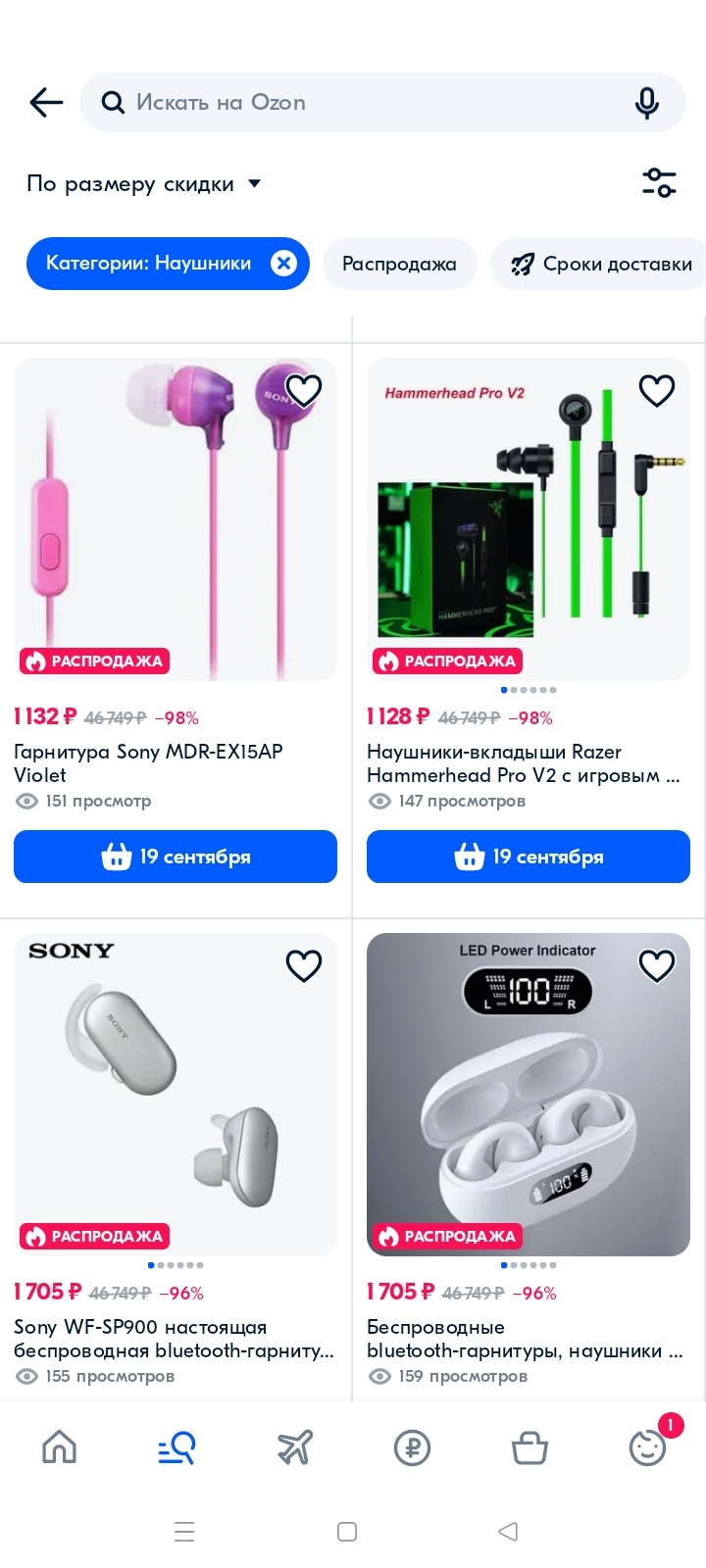The width and height of the screenshot is (706, 1568).
Task: Expand the "По размеру скидки" sort dropdown
Action: coord(144,183)
